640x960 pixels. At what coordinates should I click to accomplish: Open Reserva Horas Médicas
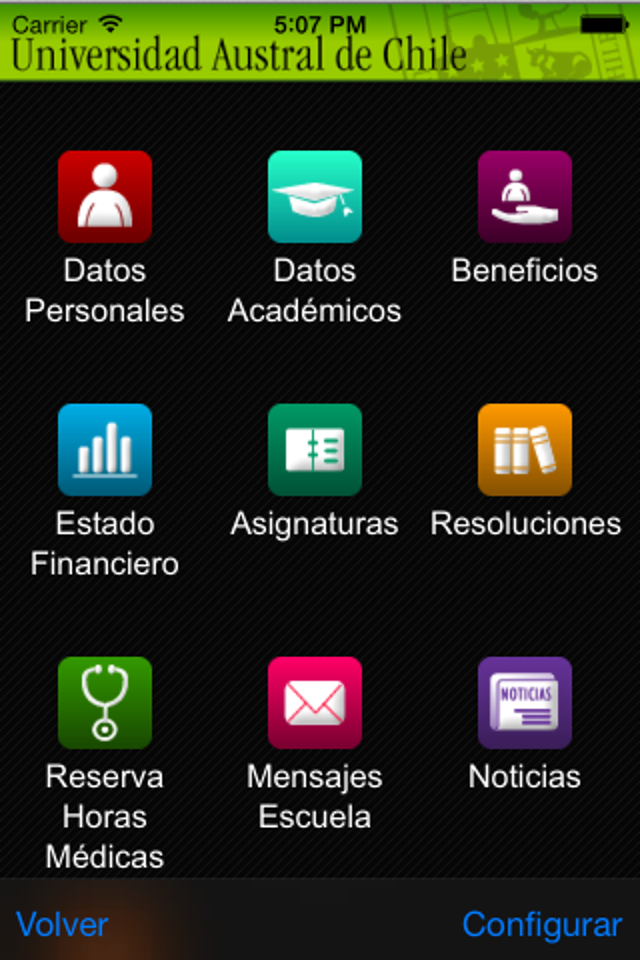coord(105,703)
